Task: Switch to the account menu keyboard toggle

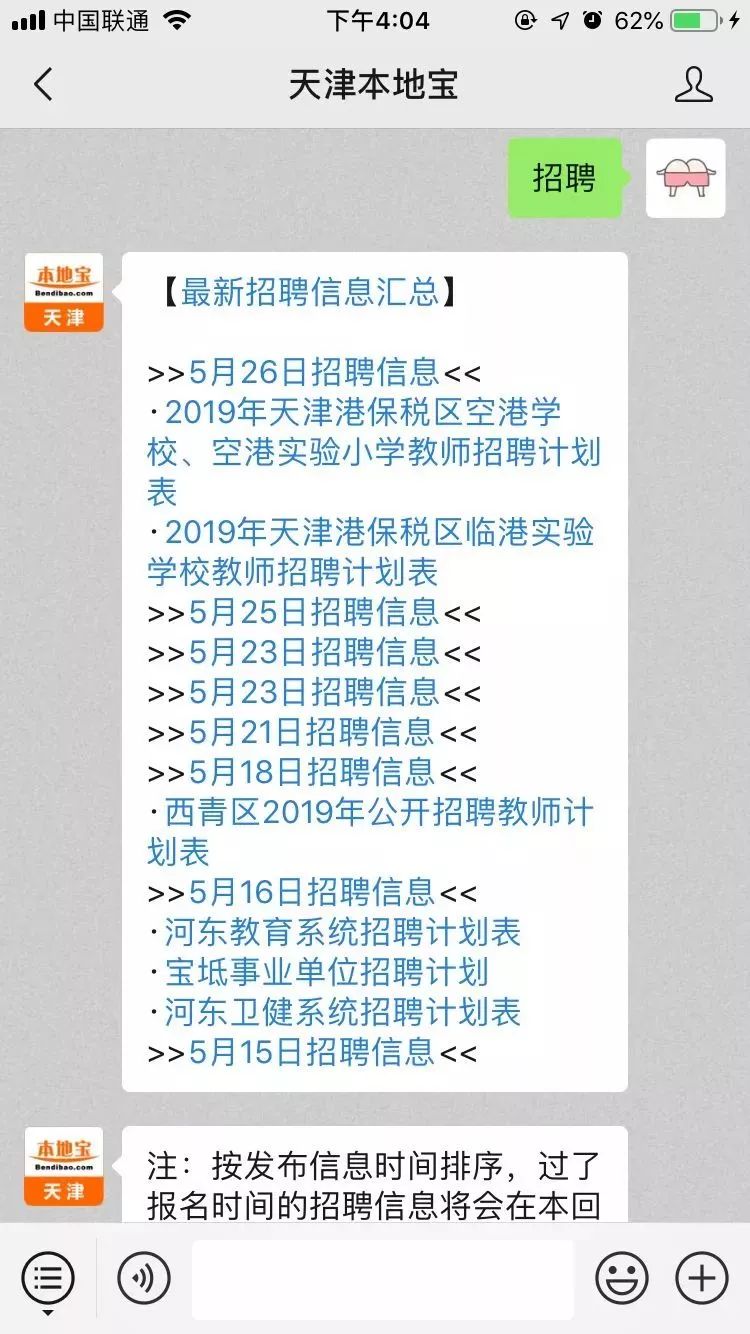Action: (x=48, y=1279)
